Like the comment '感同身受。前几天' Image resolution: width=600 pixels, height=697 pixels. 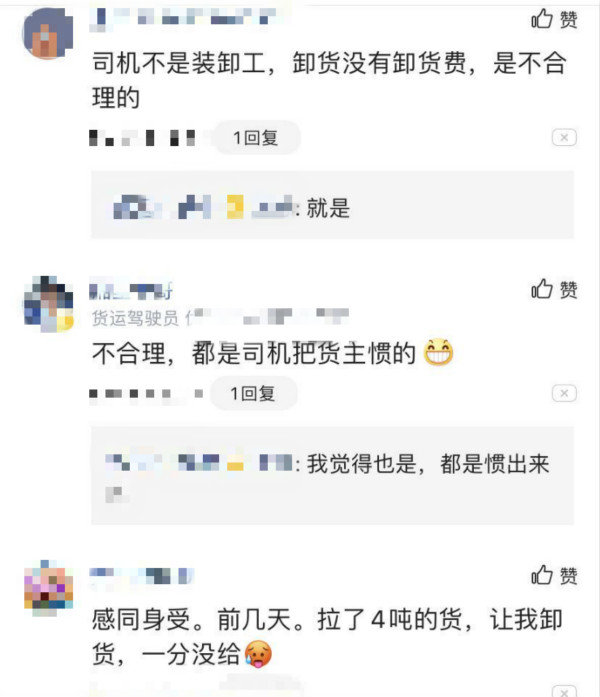[x=553, y=575]
